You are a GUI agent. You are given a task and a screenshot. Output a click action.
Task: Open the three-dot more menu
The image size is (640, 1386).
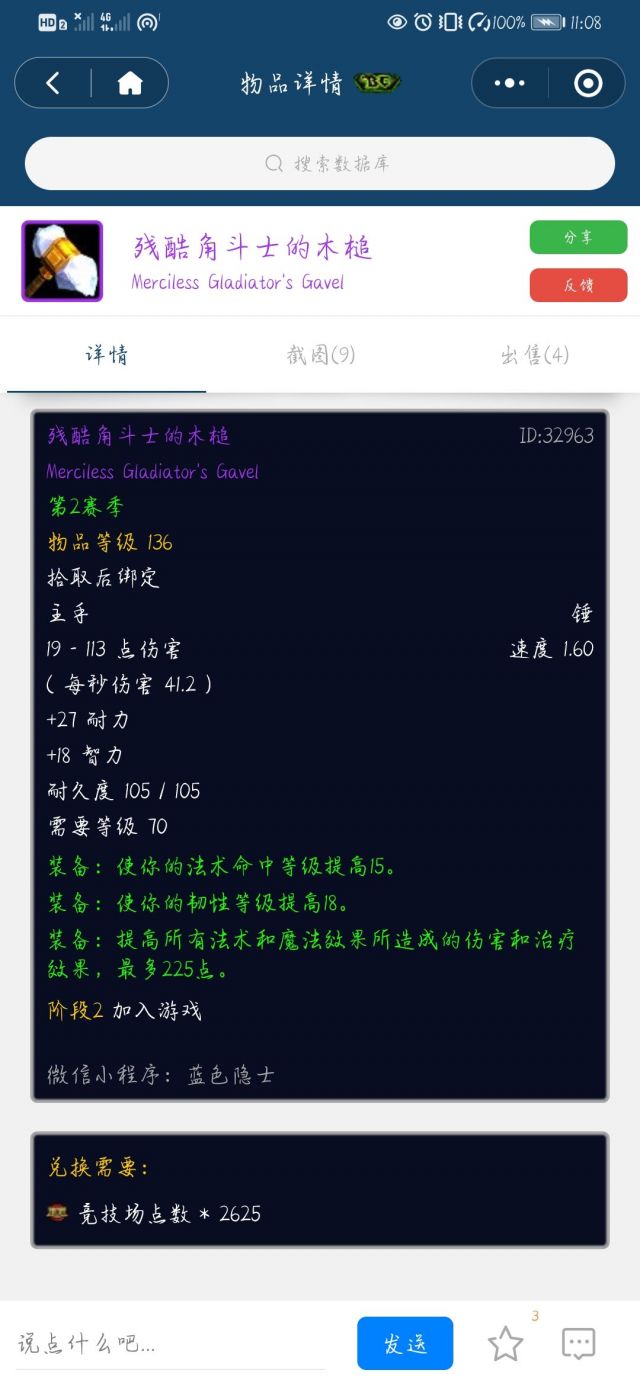click(509, 84)
